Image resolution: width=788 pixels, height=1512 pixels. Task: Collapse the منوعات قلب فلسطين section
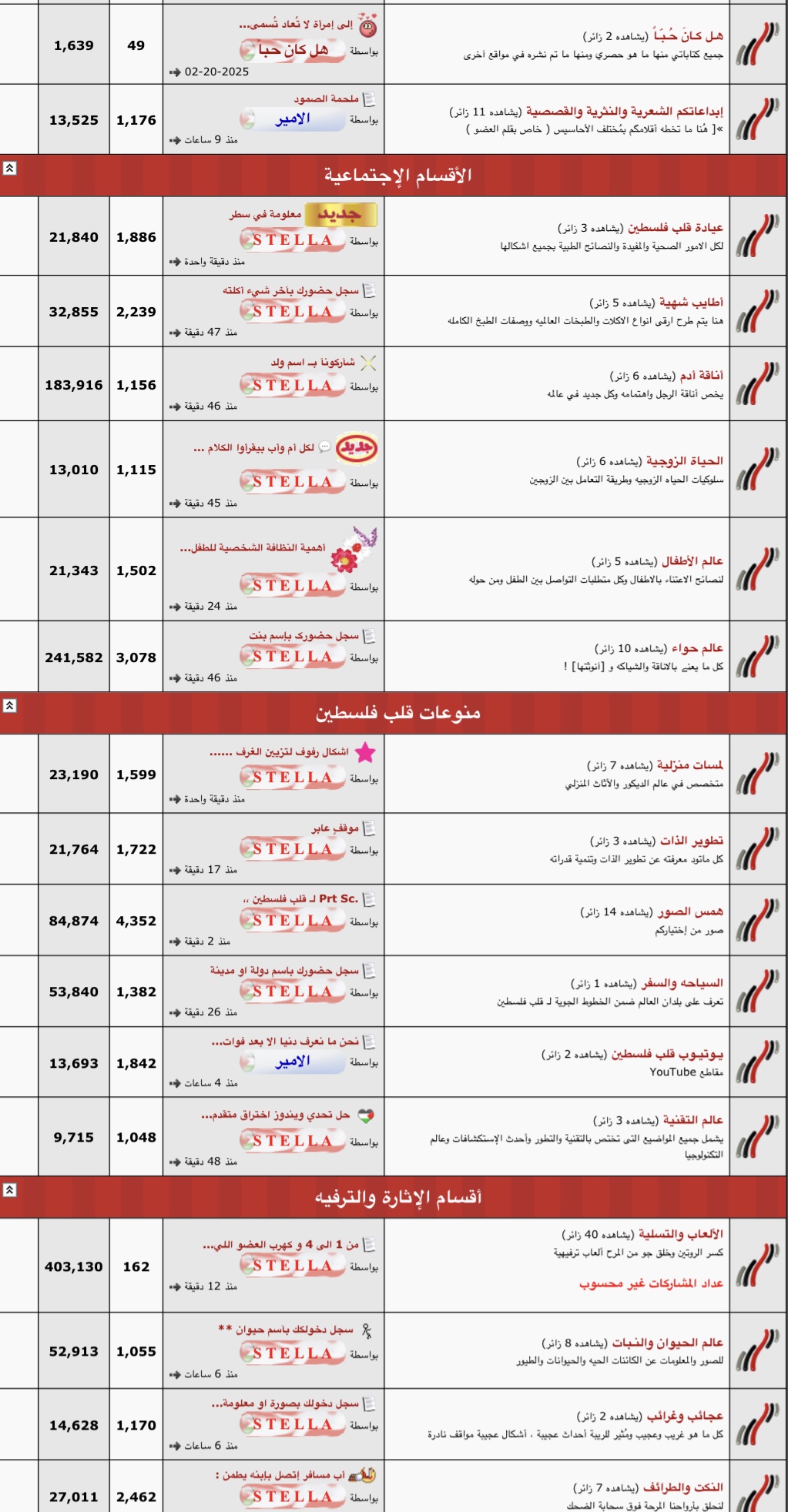(x=9, y=705)
